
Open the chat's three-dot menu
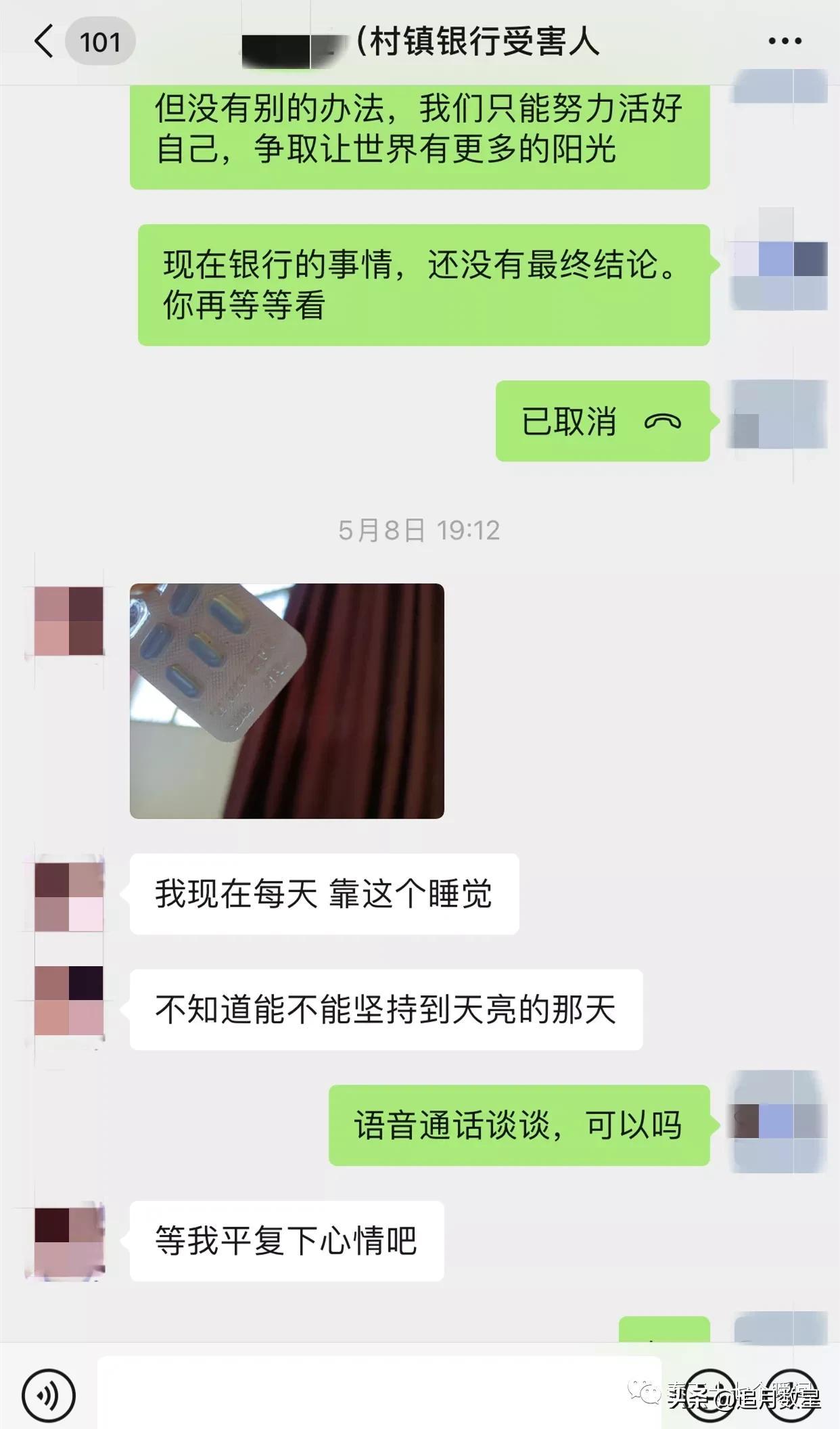point(785,42)
